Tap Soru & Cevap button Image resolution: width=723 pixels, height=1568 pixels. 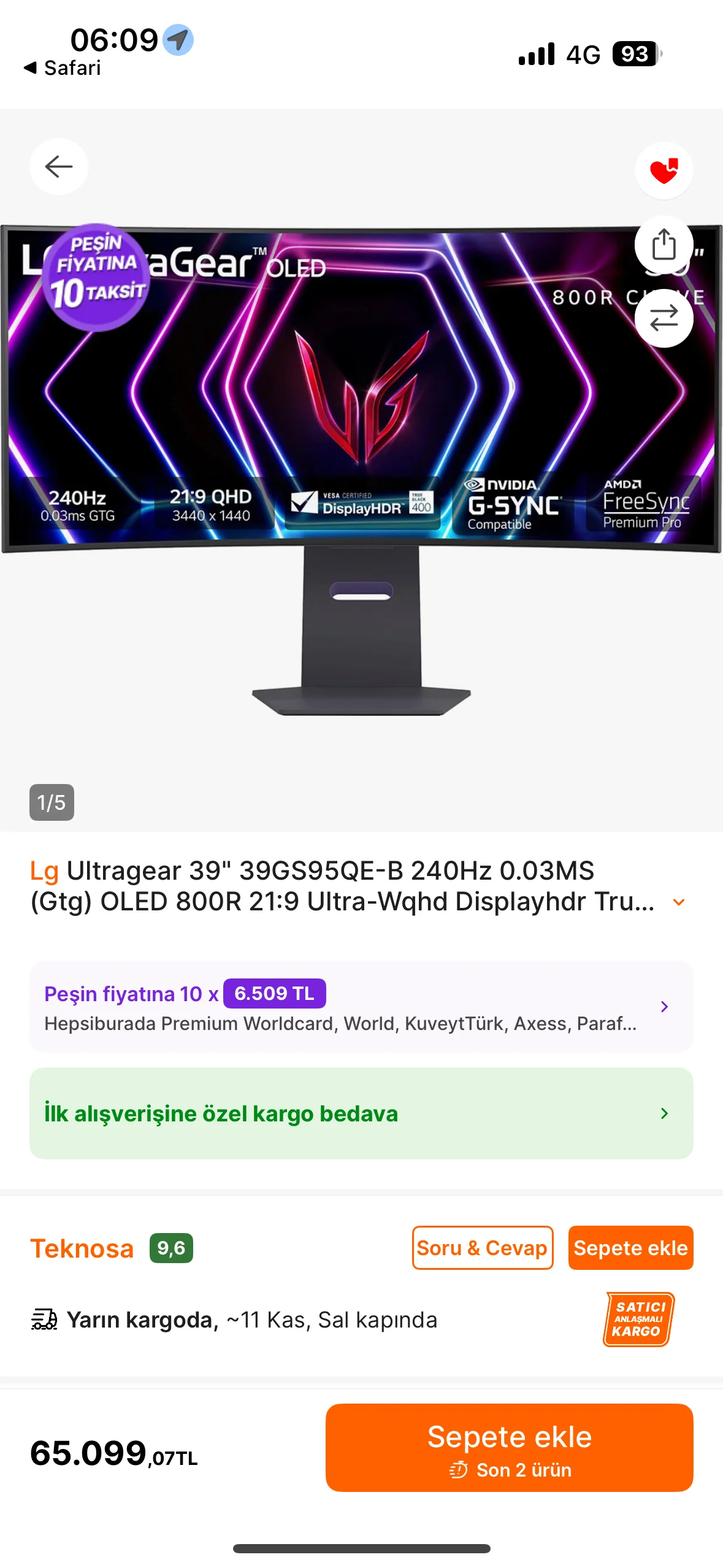(483, 1248)
